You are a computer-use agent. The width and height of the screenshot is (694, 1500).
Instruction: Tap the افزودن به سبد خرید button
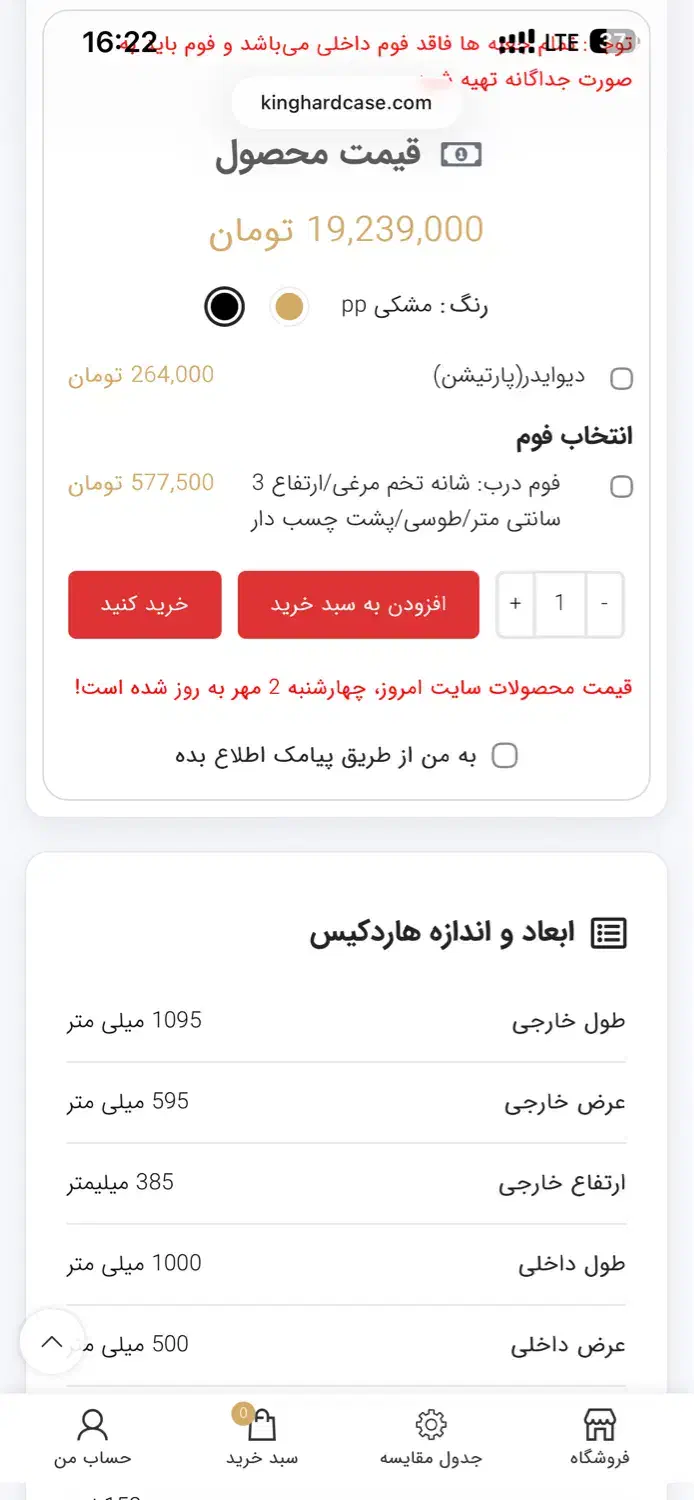(x=359, y=605)
